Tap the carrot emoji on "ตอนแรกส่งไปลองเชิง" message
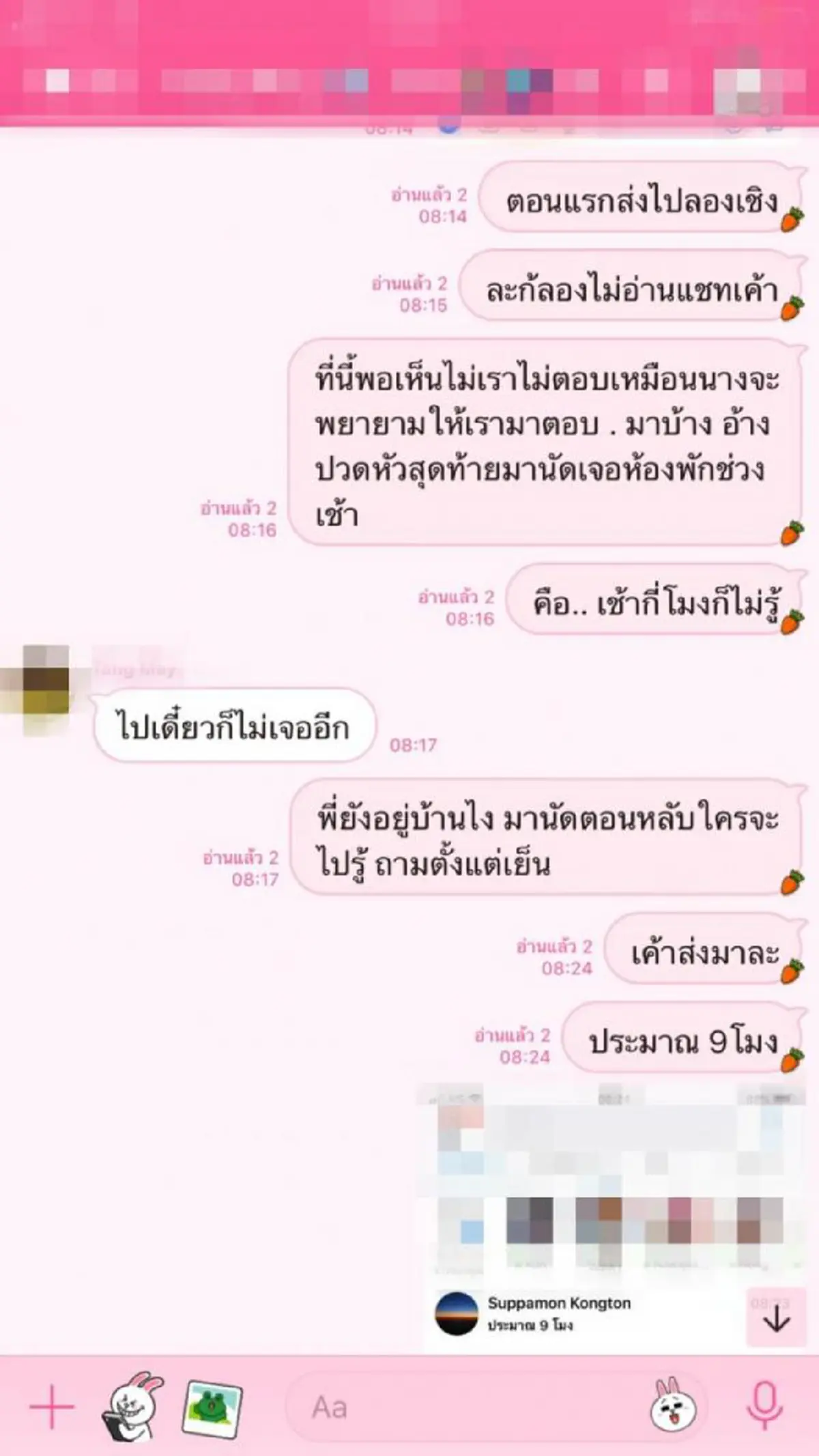Image resolution: width=819 pixels, height=1456 pixels. click(x=790, y=218)
